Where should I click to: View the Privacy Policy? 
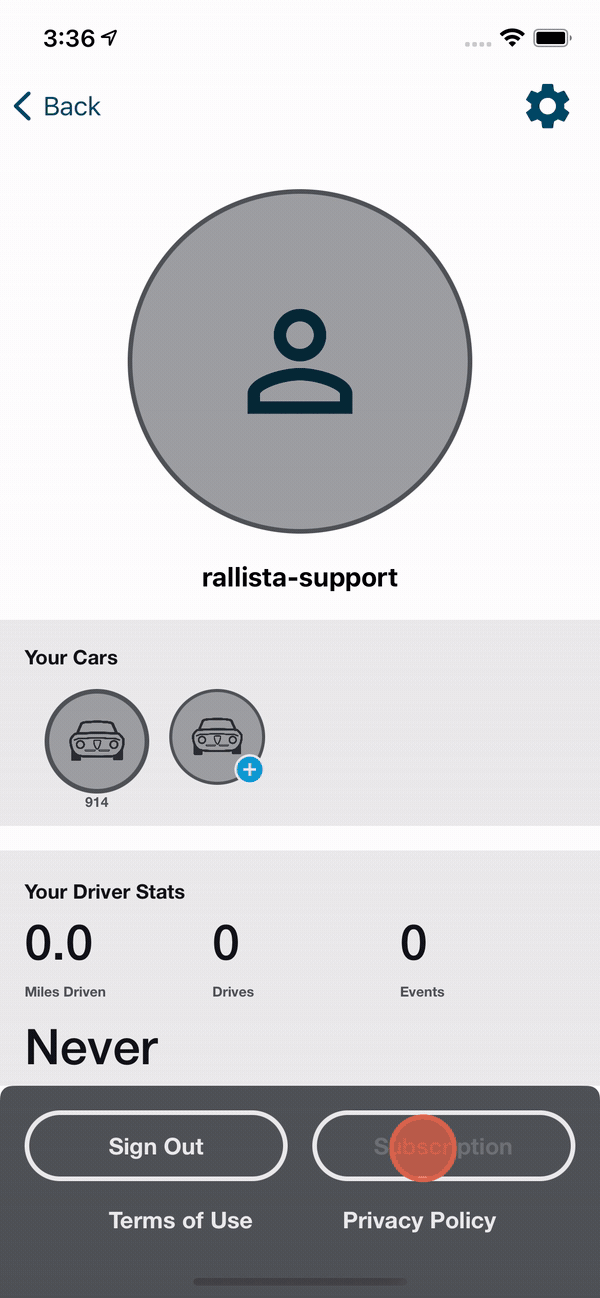[x=419, y=1220]
